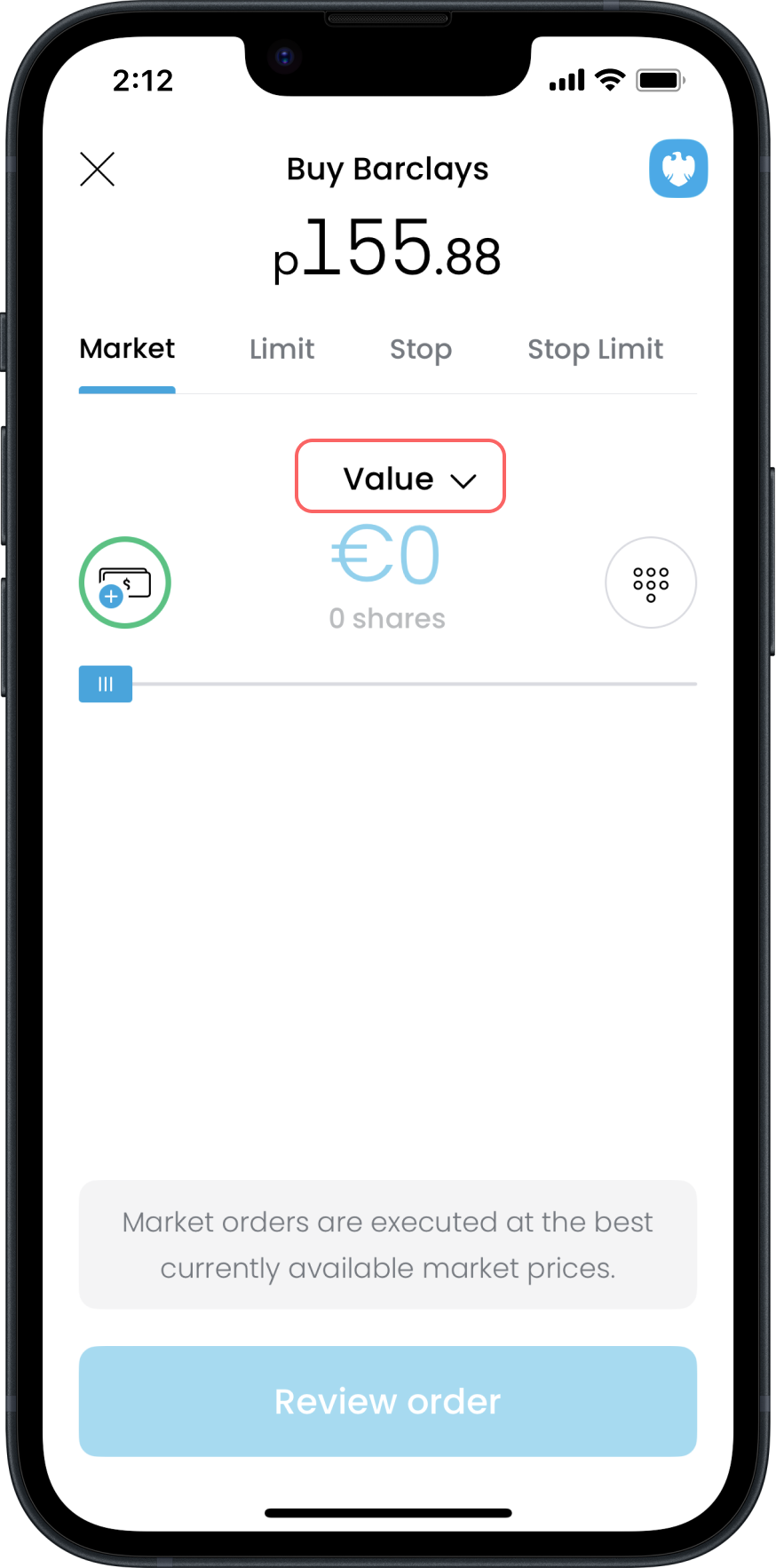Tap the add funds icon
The height and width of the screenshot is (1568, 776).
pos(125,582)
